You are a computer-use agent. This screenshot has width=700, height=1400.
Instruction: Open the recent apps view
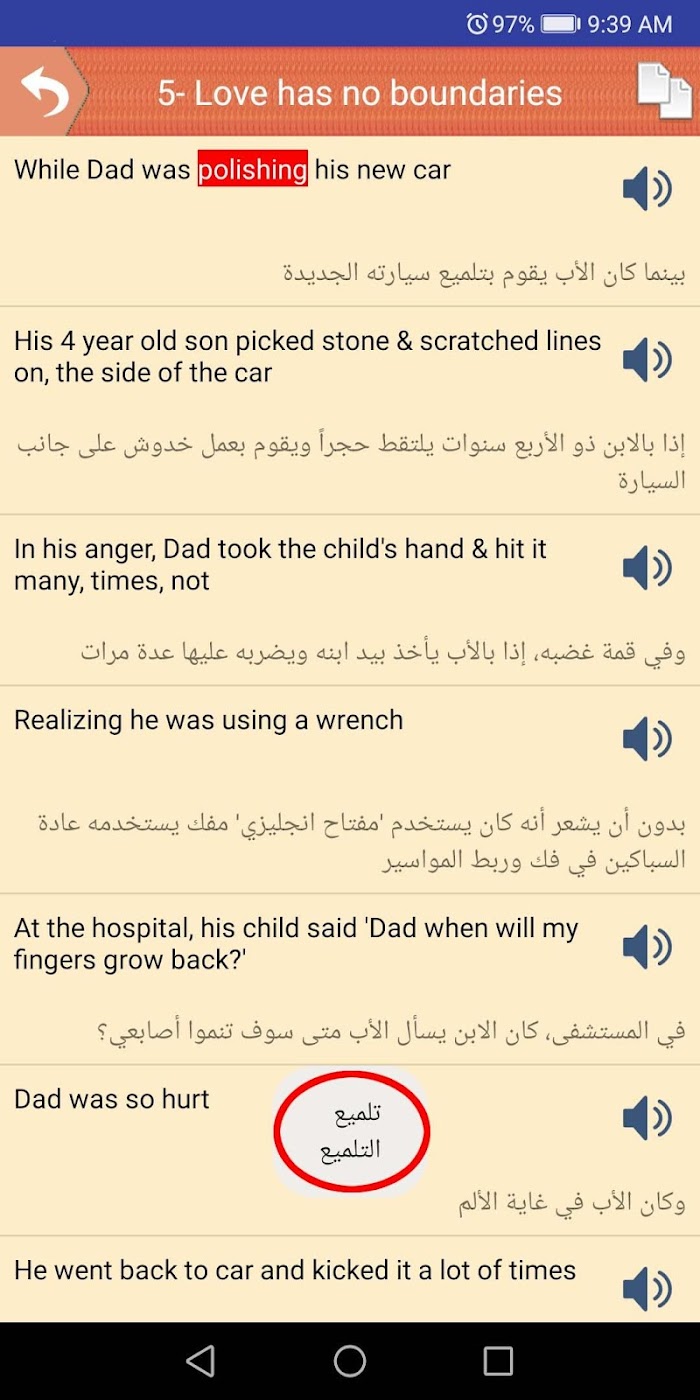[x=498, y=1361]
